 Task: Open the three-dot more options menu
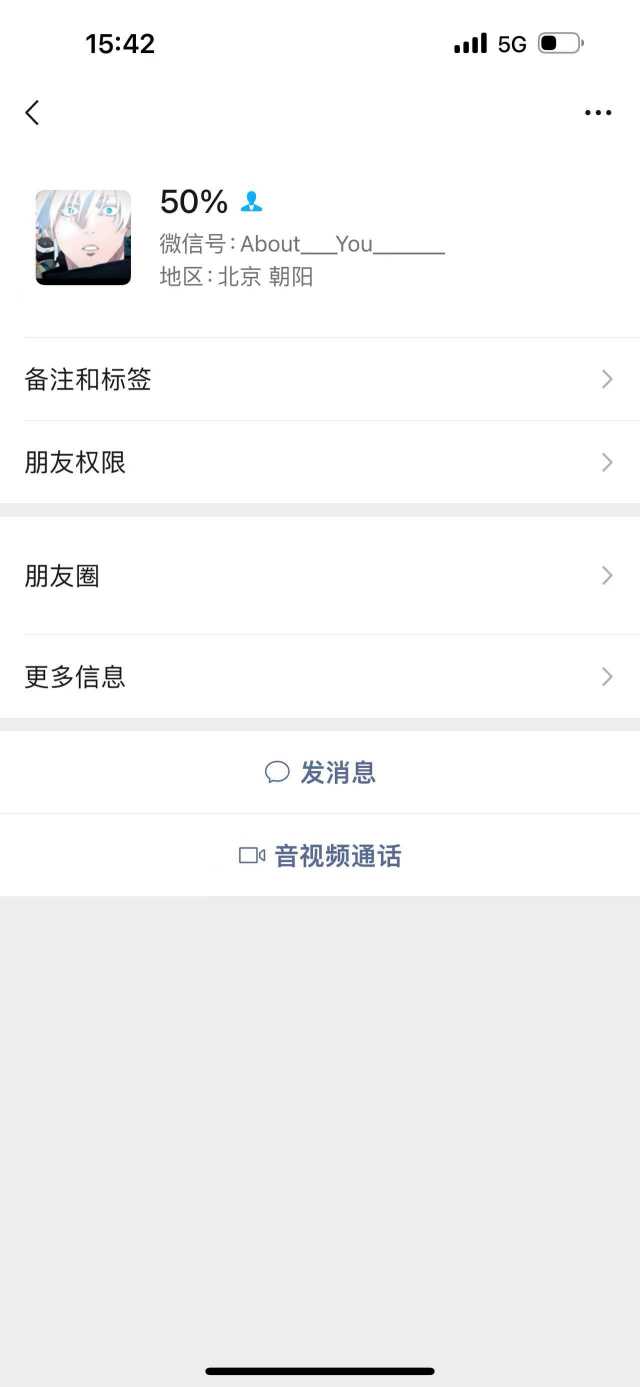598,113
